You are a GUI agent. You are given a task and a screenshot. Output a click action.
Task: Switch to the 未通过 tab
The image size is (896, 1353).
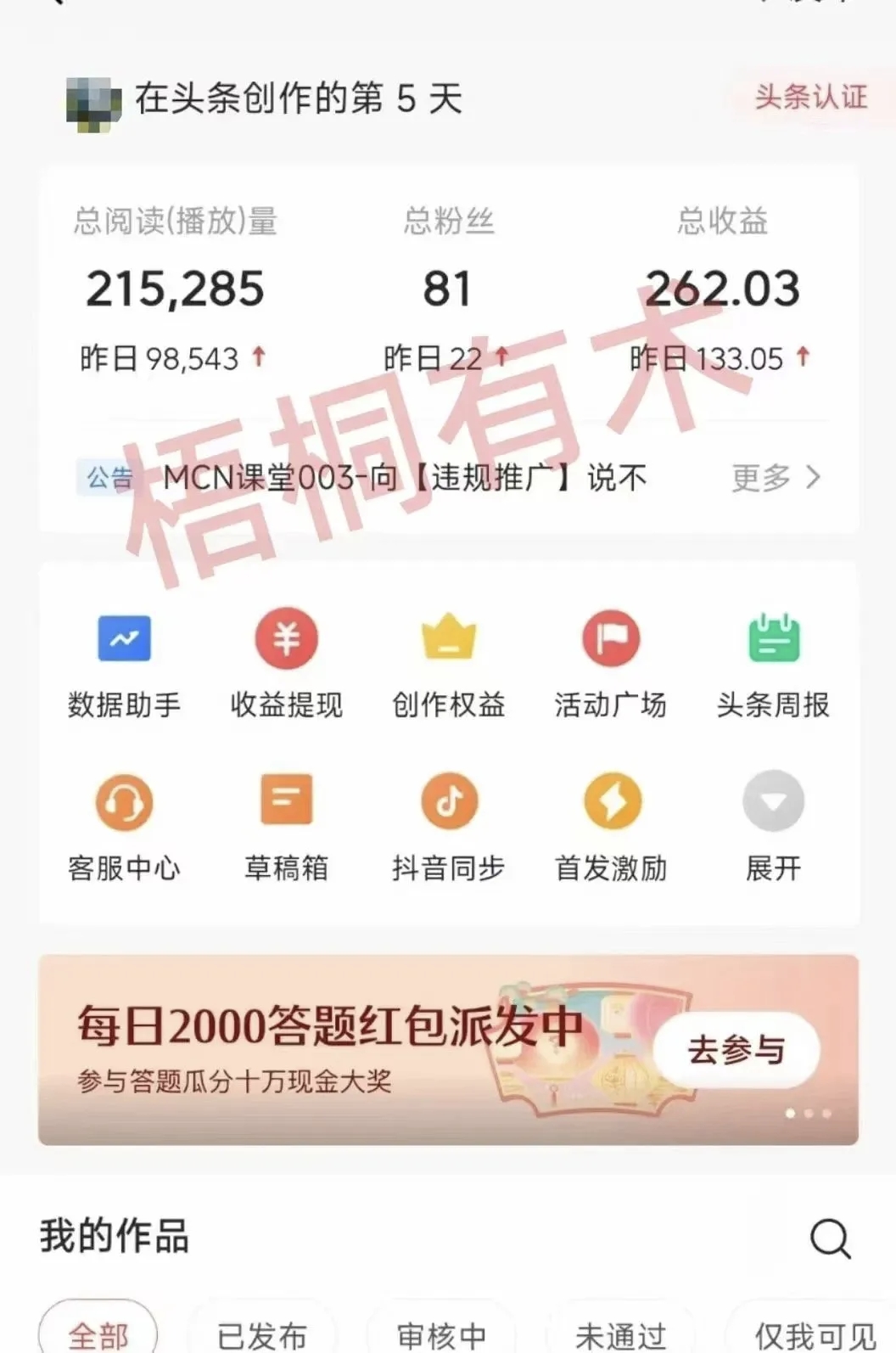(x=620, y=1334)
